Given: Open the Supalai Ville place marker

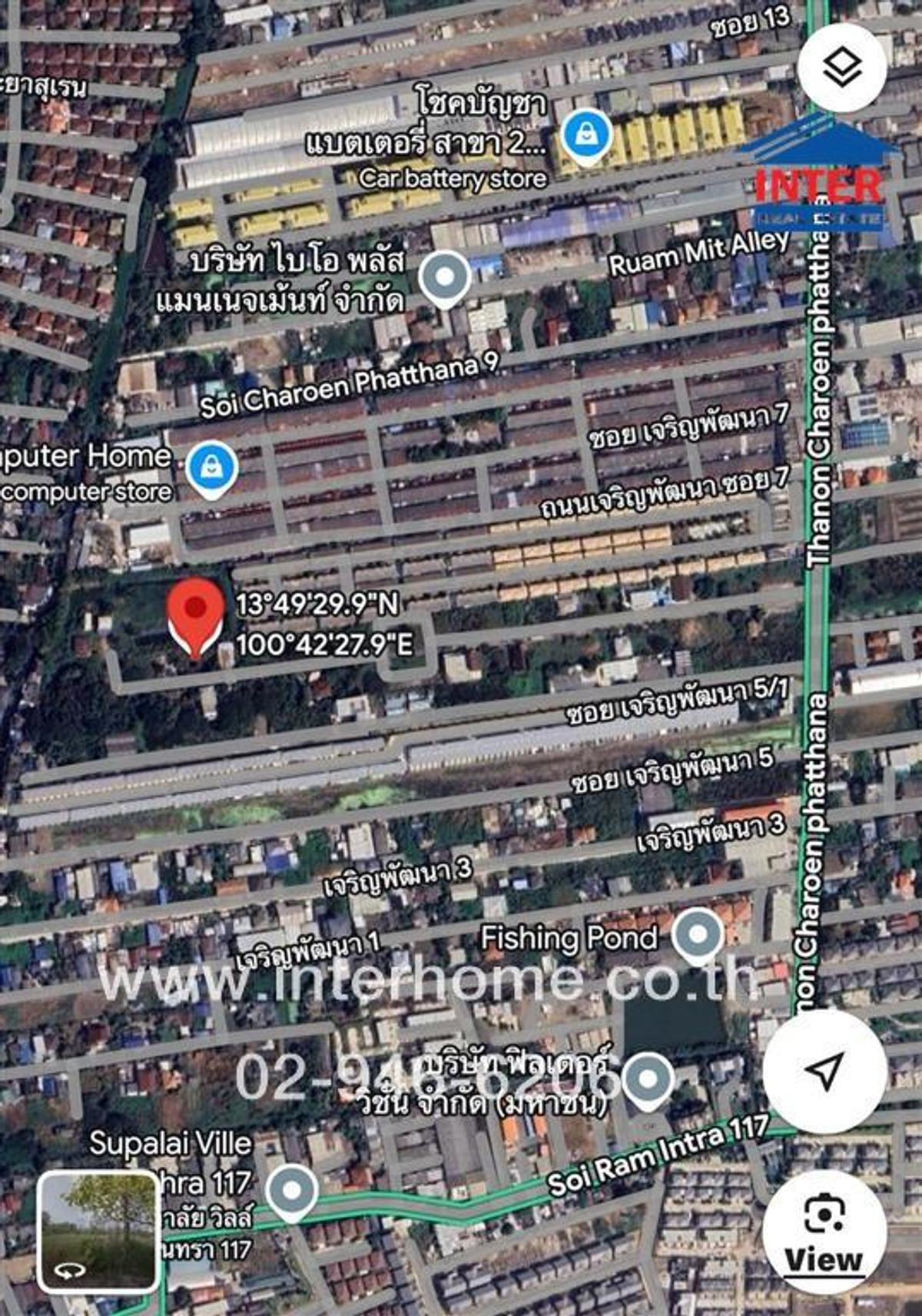Looking at the screenshot, I should 292,1190.
